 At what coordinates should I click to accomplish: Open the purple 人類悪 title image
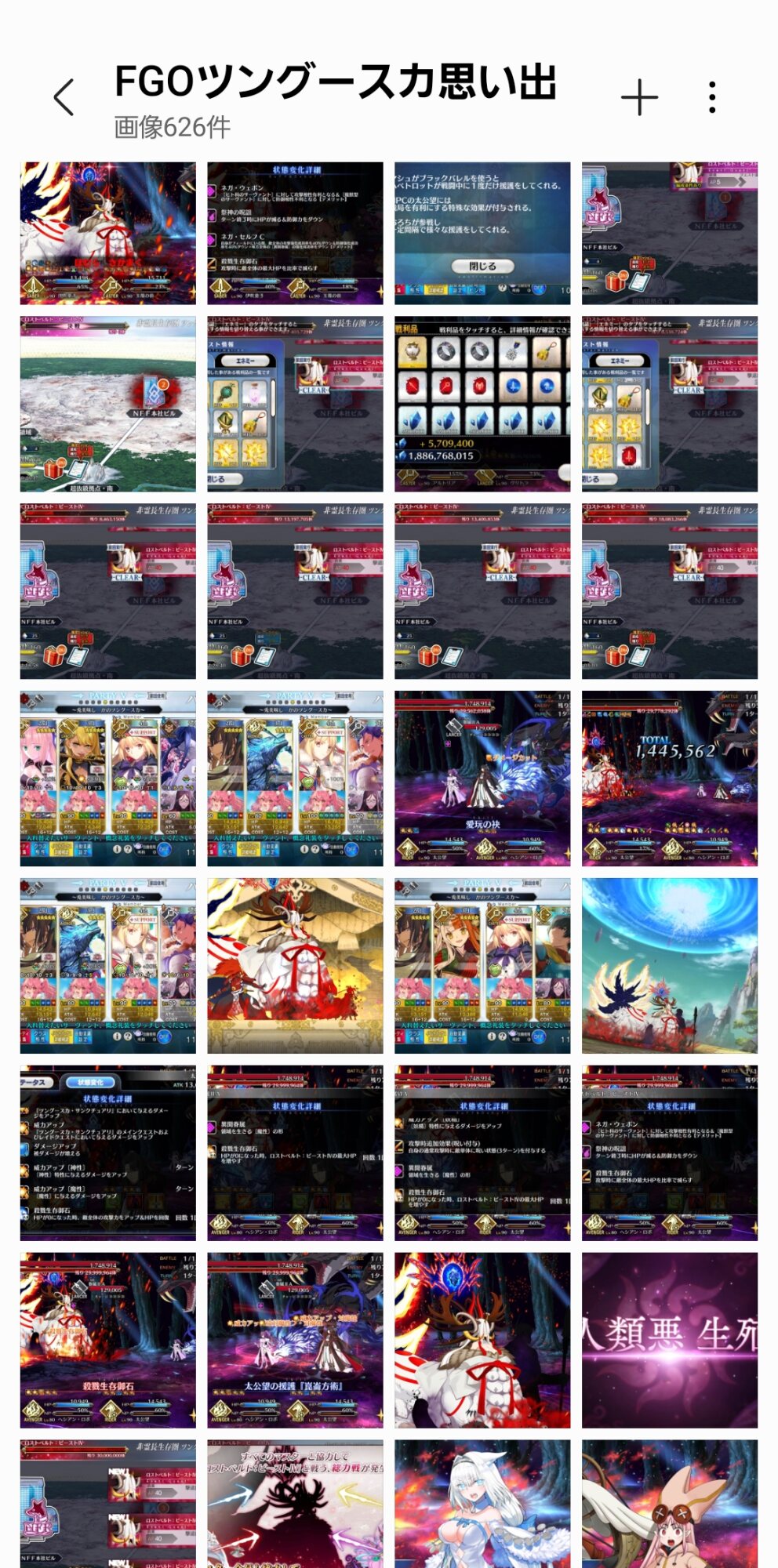point(669,1340)
